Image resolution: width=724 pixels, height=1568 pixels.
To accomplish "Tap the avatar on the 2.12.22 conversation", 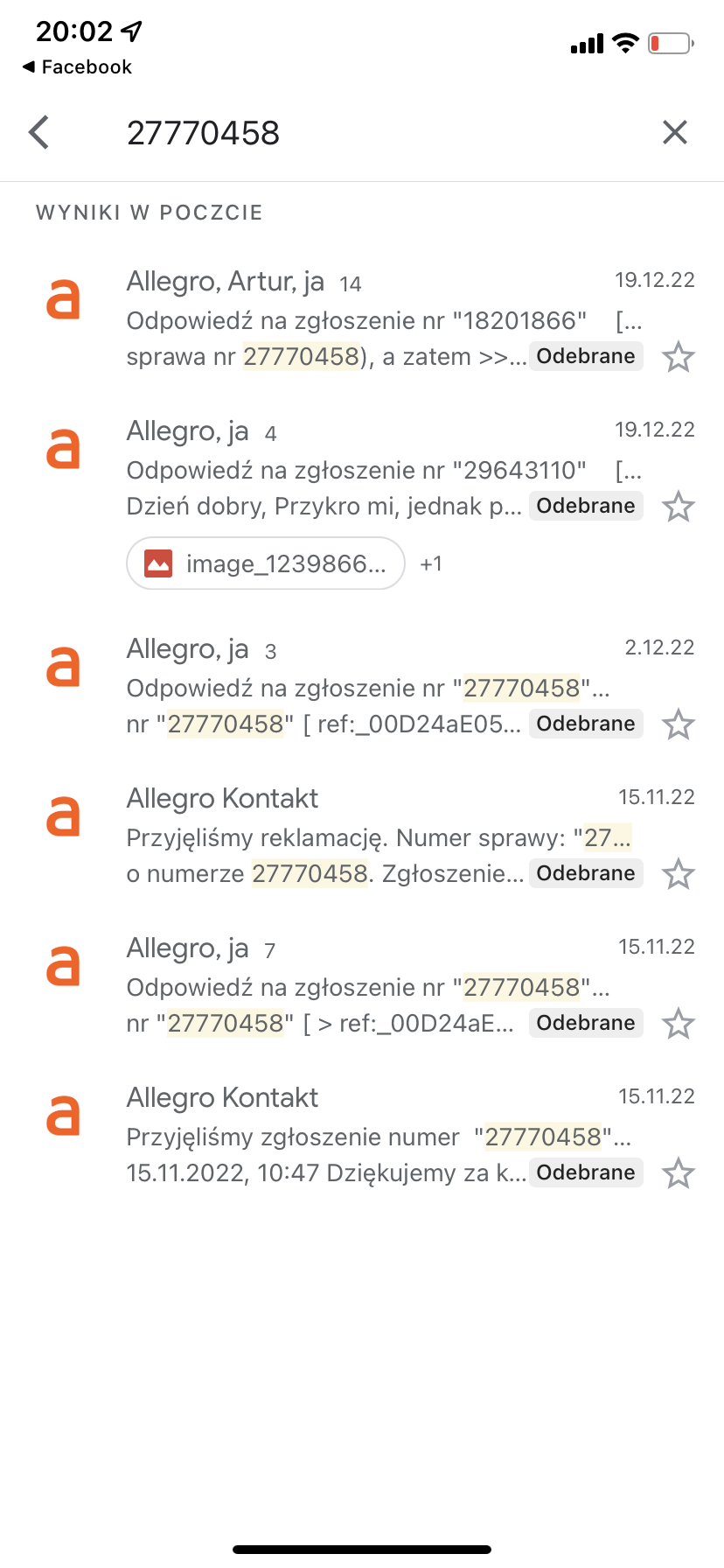I will point(63,667).
